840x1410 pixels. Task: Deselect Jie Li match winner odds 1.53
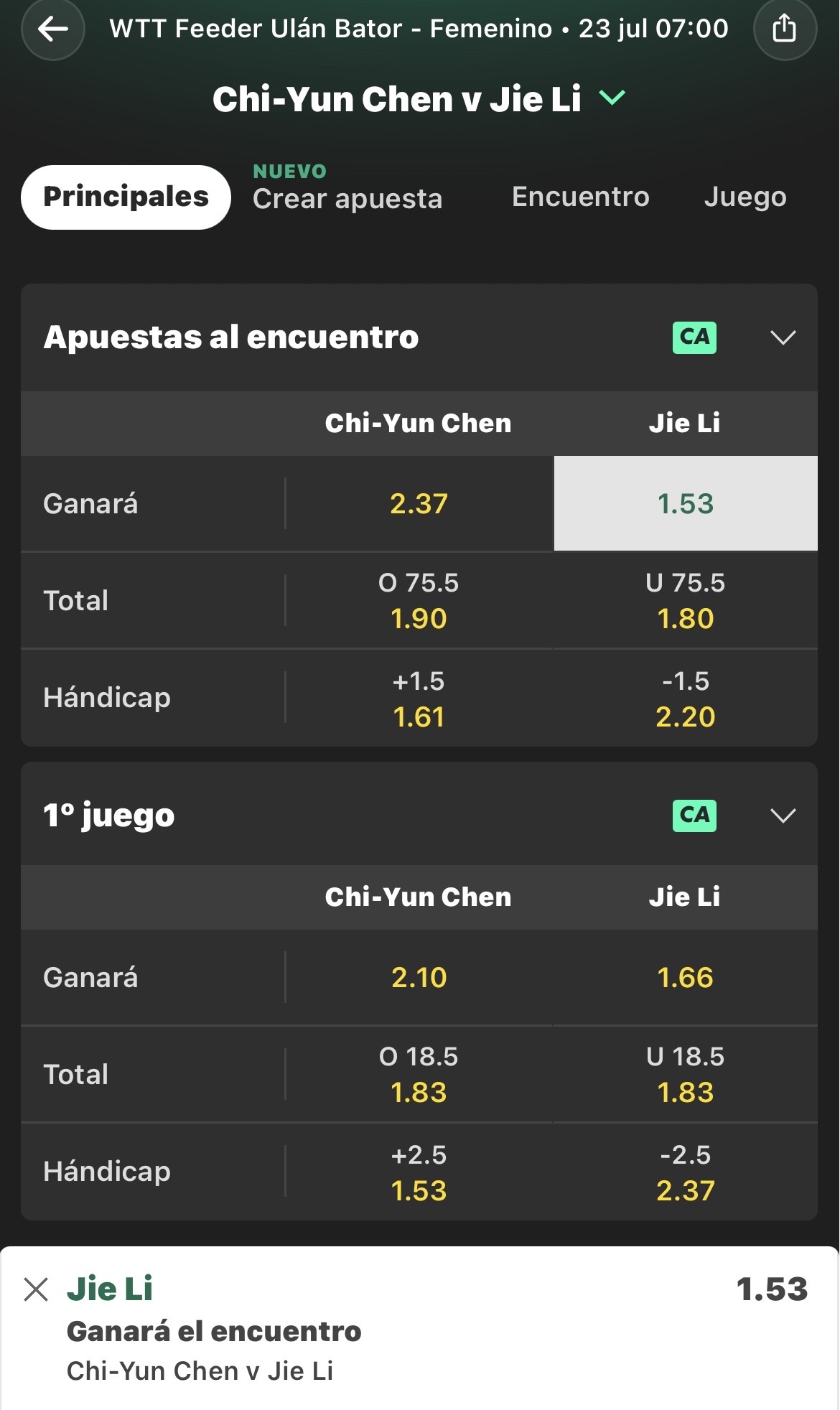pos(686,503)
